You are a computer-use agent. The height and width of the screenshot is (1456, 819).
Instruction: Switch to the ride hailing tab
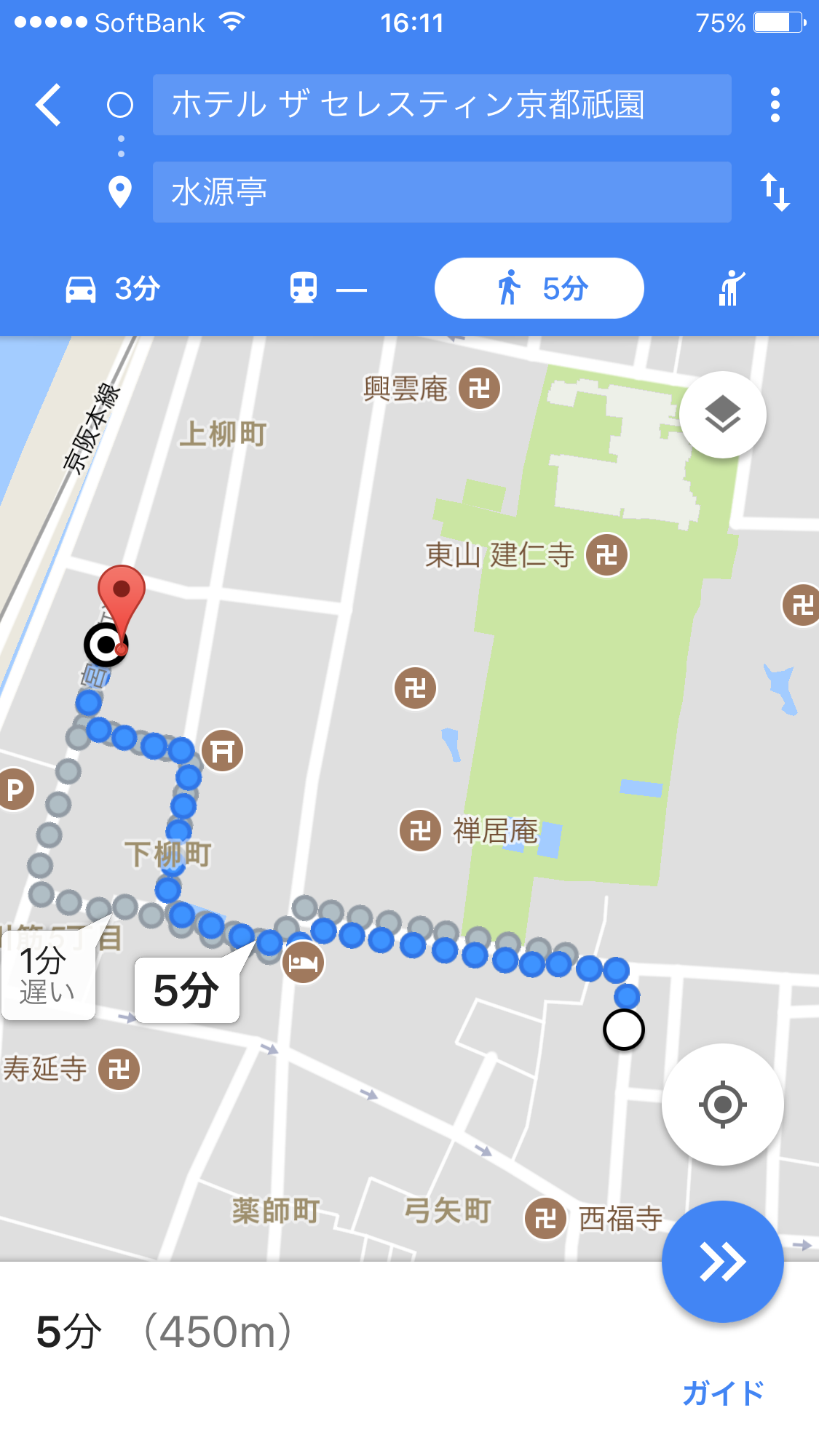pyautogui.click(x=732, y=289)
